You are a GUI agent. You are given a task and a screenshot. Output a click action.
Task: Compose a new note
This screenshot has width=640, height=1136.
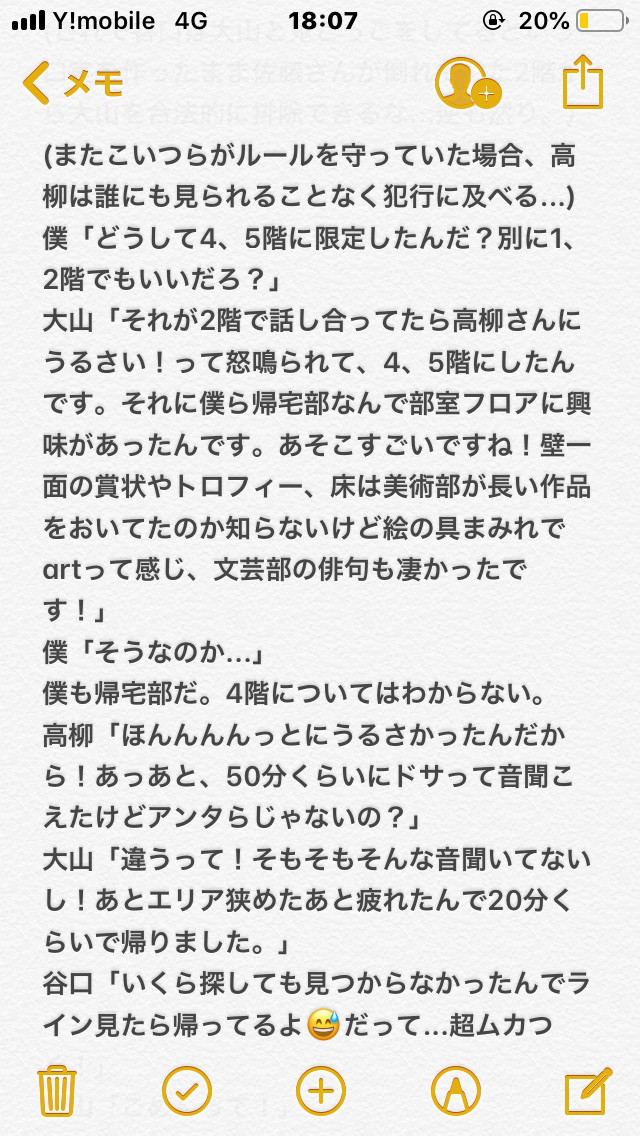click(588, 1090)
